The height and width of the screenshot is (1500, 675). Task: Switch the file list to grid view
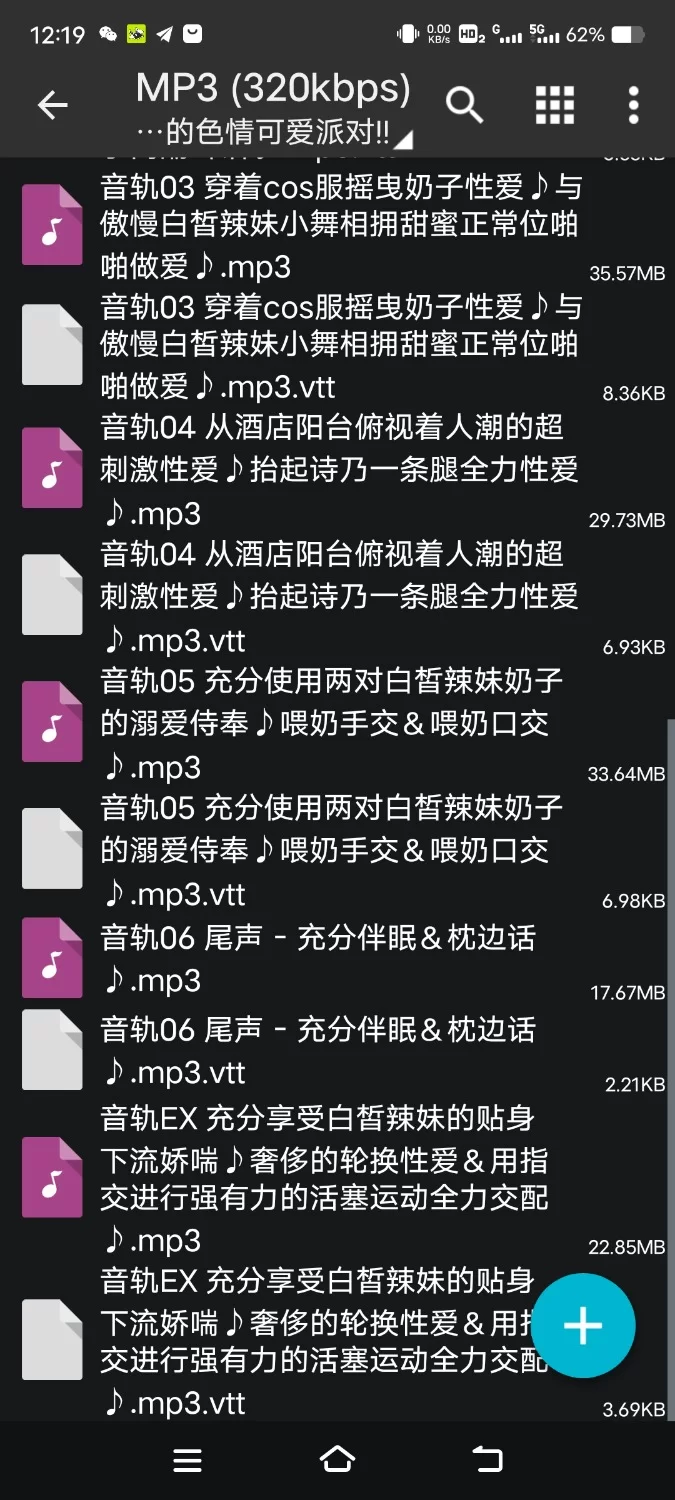tap(554, 105)
